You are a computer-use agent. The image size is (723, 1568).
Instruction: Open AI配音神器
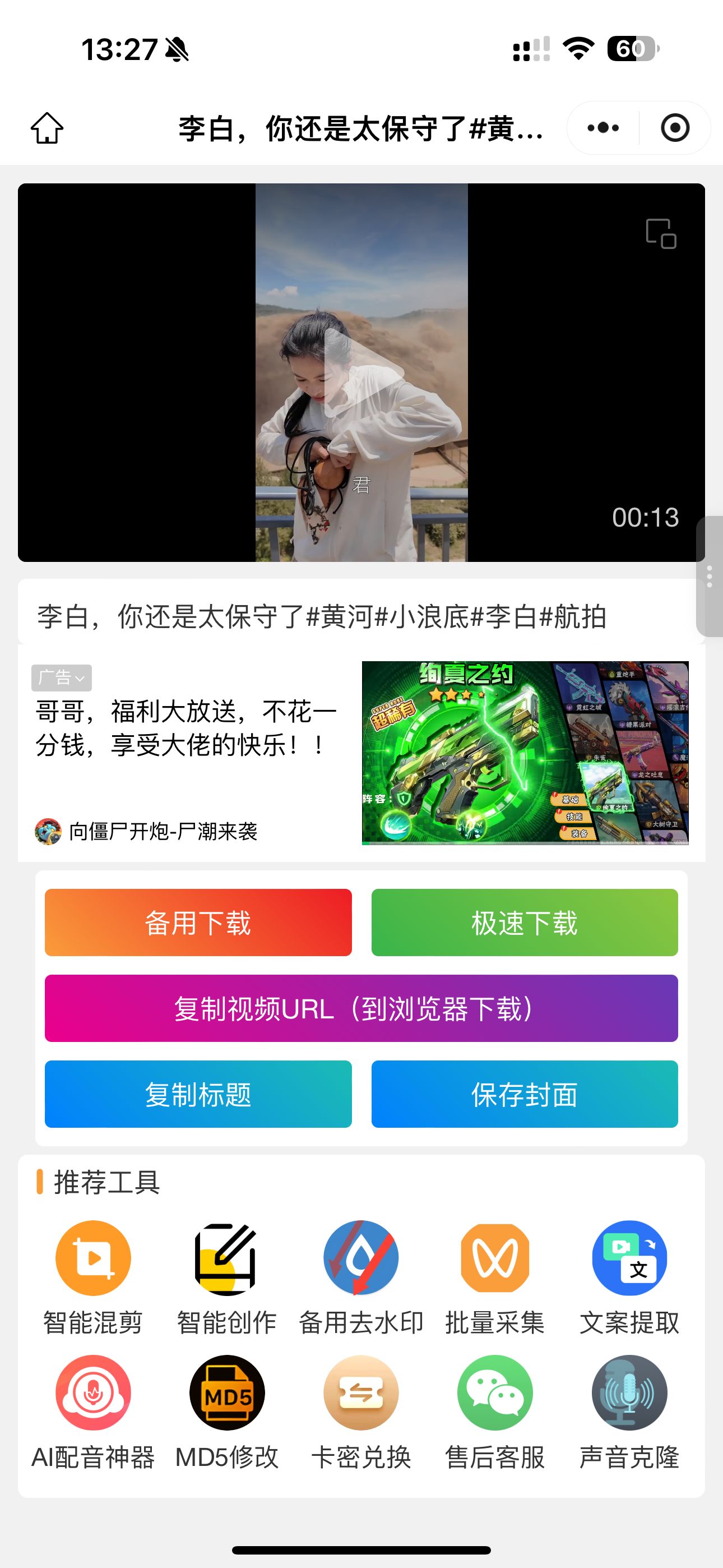[x=92, y=1393]
